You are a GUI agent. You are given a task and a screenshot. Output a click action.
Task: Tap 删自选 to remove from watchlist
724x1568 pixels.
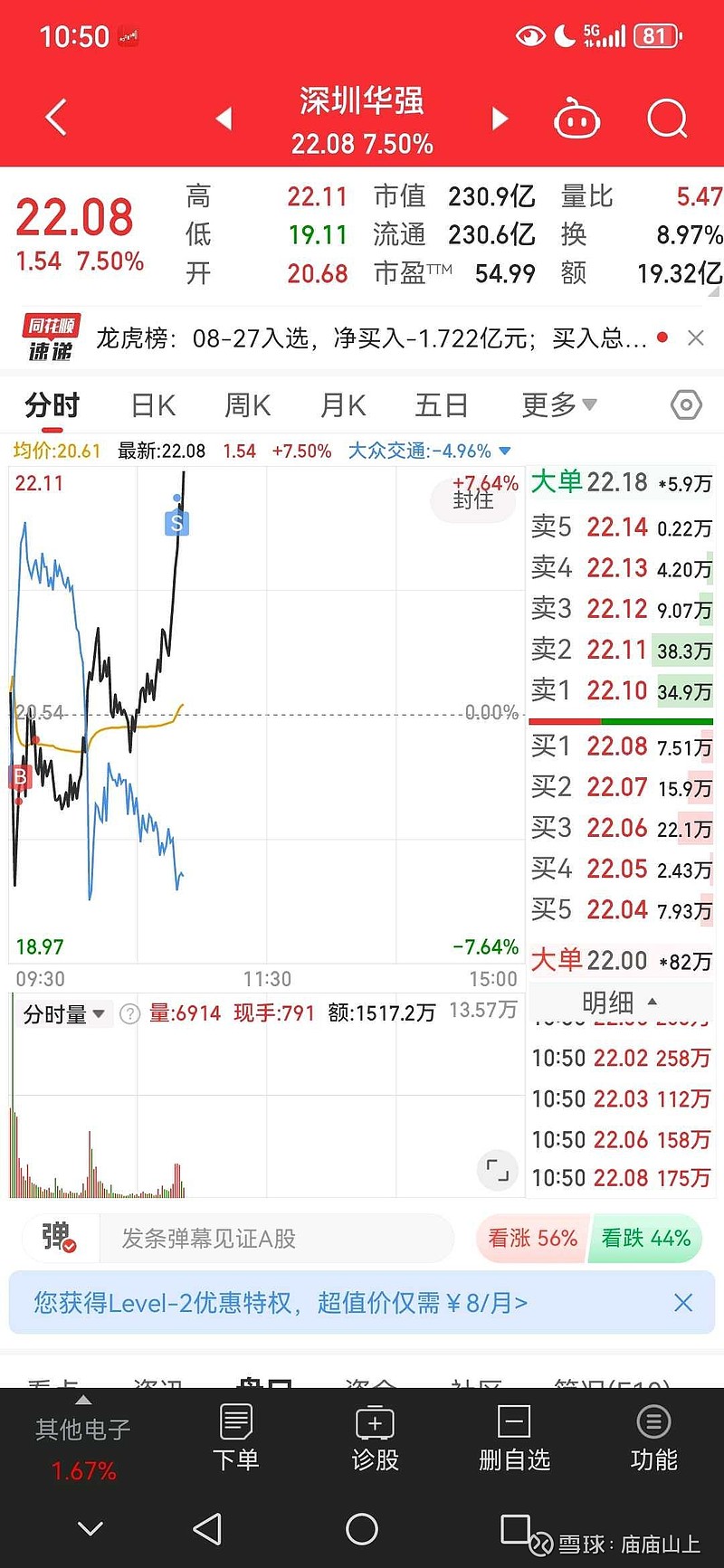coord(514,1437)
